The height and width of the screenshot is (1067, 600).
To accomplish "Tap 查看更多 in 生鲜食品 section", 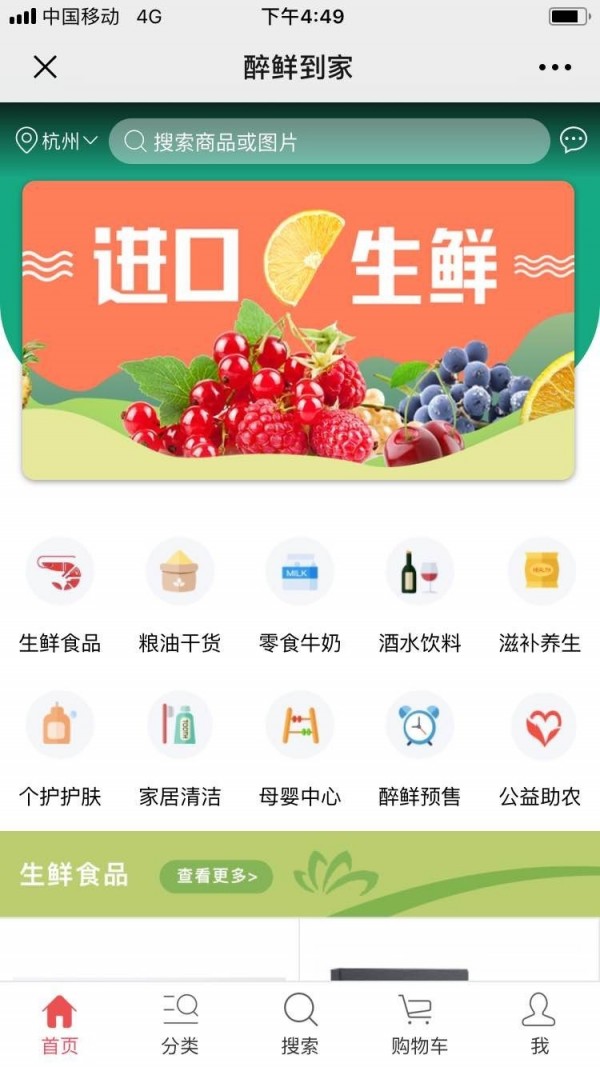I will click(216, 877).
